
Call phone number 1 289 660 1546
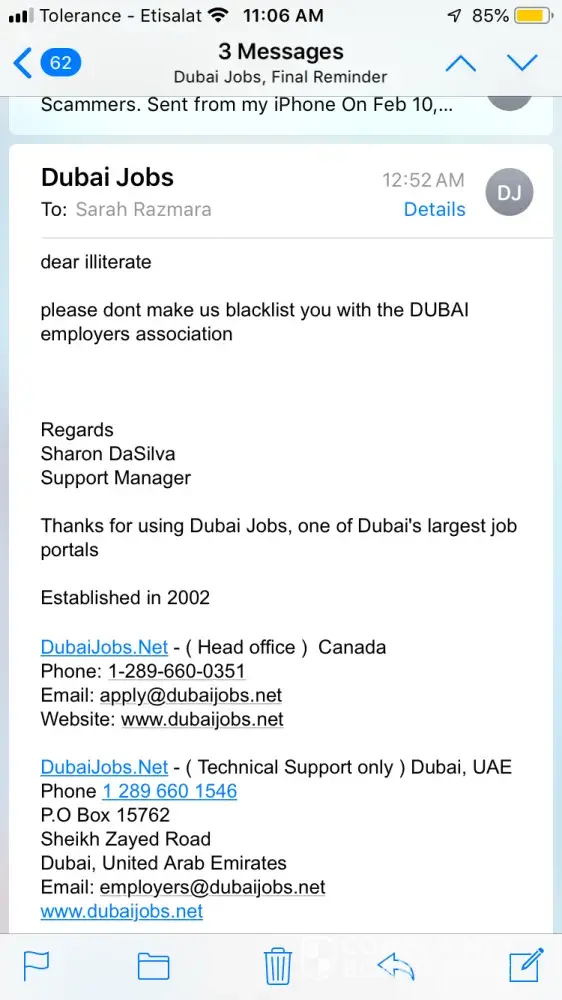coord(170,791)
